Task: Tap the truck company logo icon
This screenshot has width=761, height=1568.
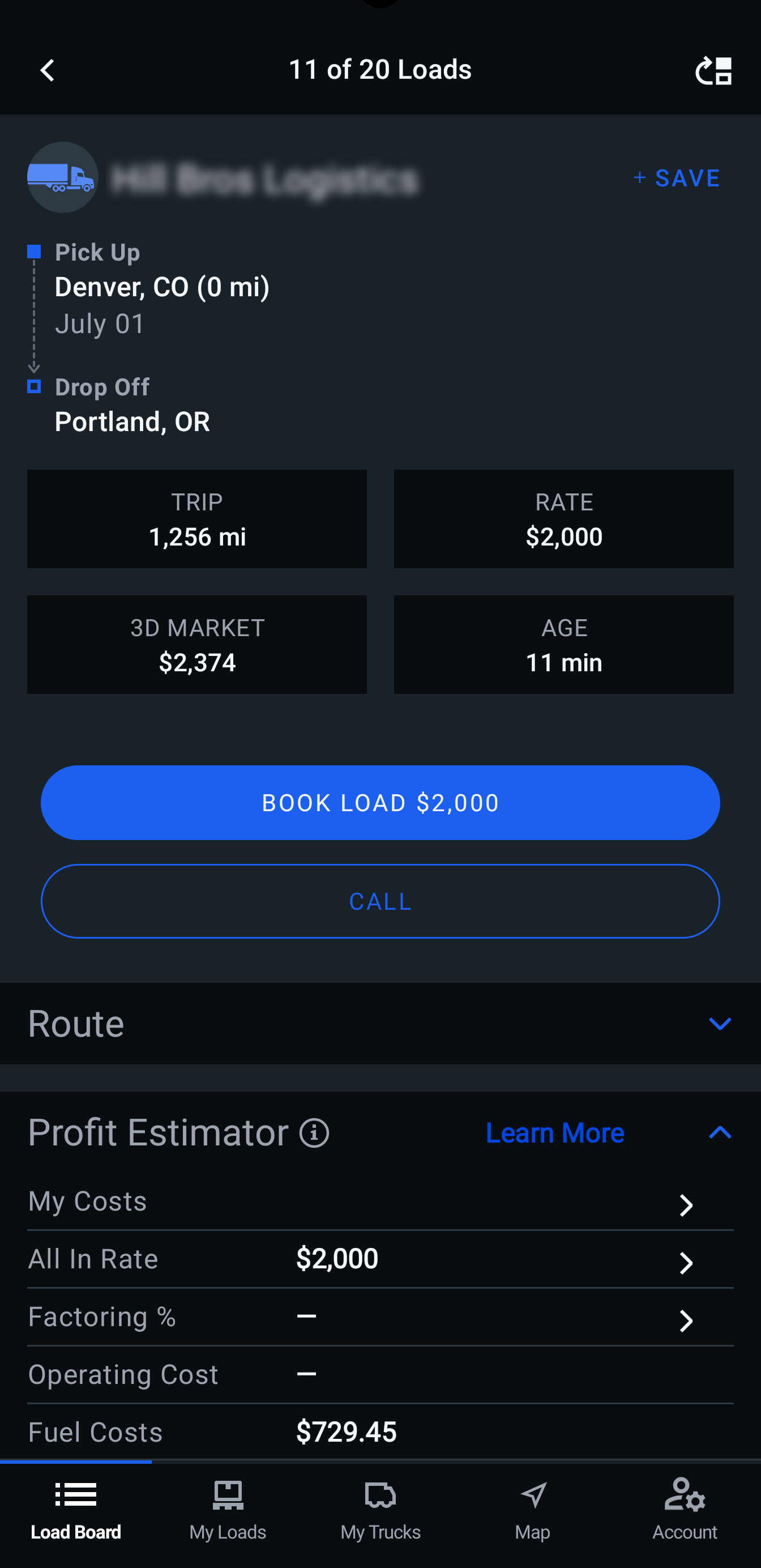Action: coord(62,178)
